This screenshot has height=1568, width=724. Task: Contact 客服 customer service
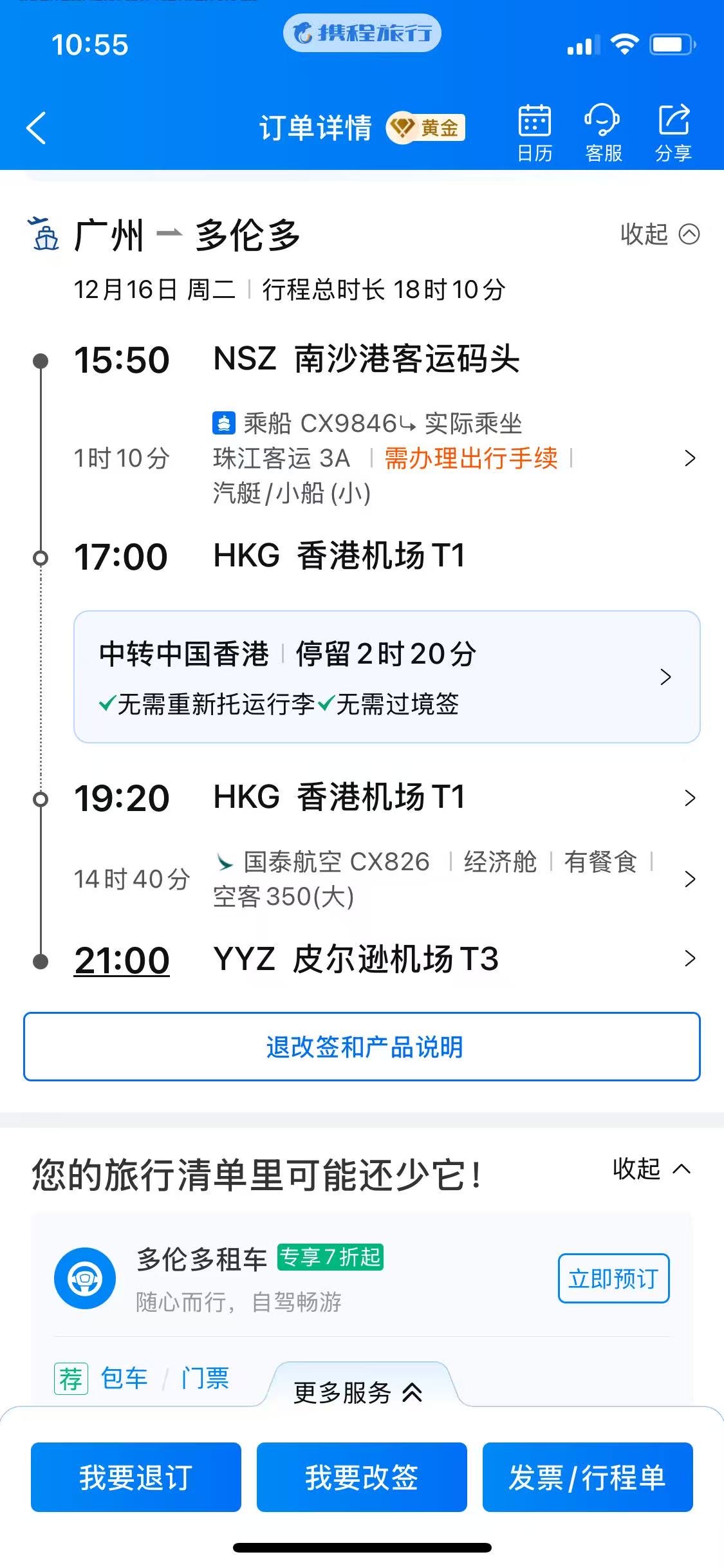tap(603, 133)
